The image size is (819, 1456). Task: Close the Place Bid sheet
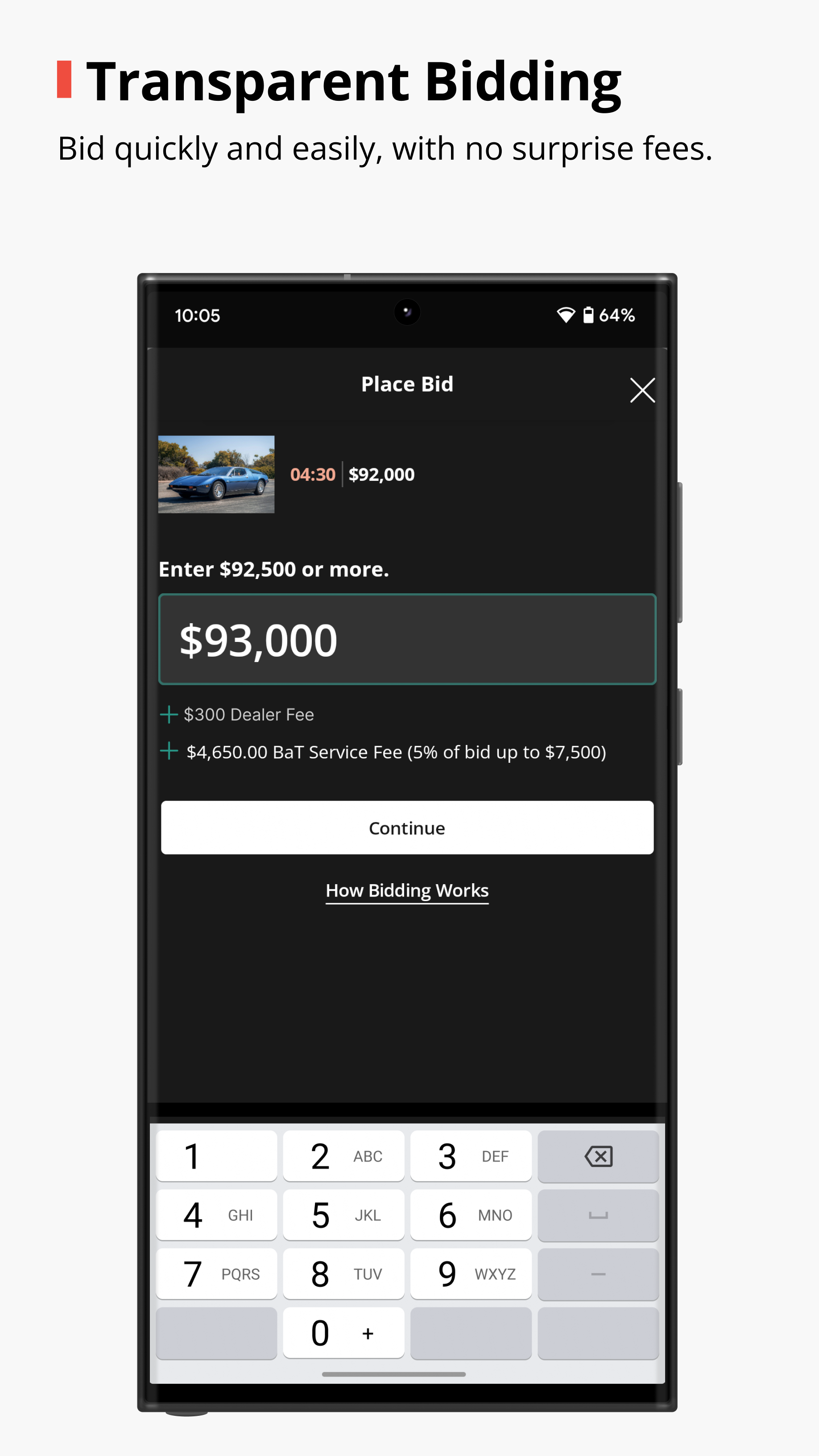coord(642,390)
